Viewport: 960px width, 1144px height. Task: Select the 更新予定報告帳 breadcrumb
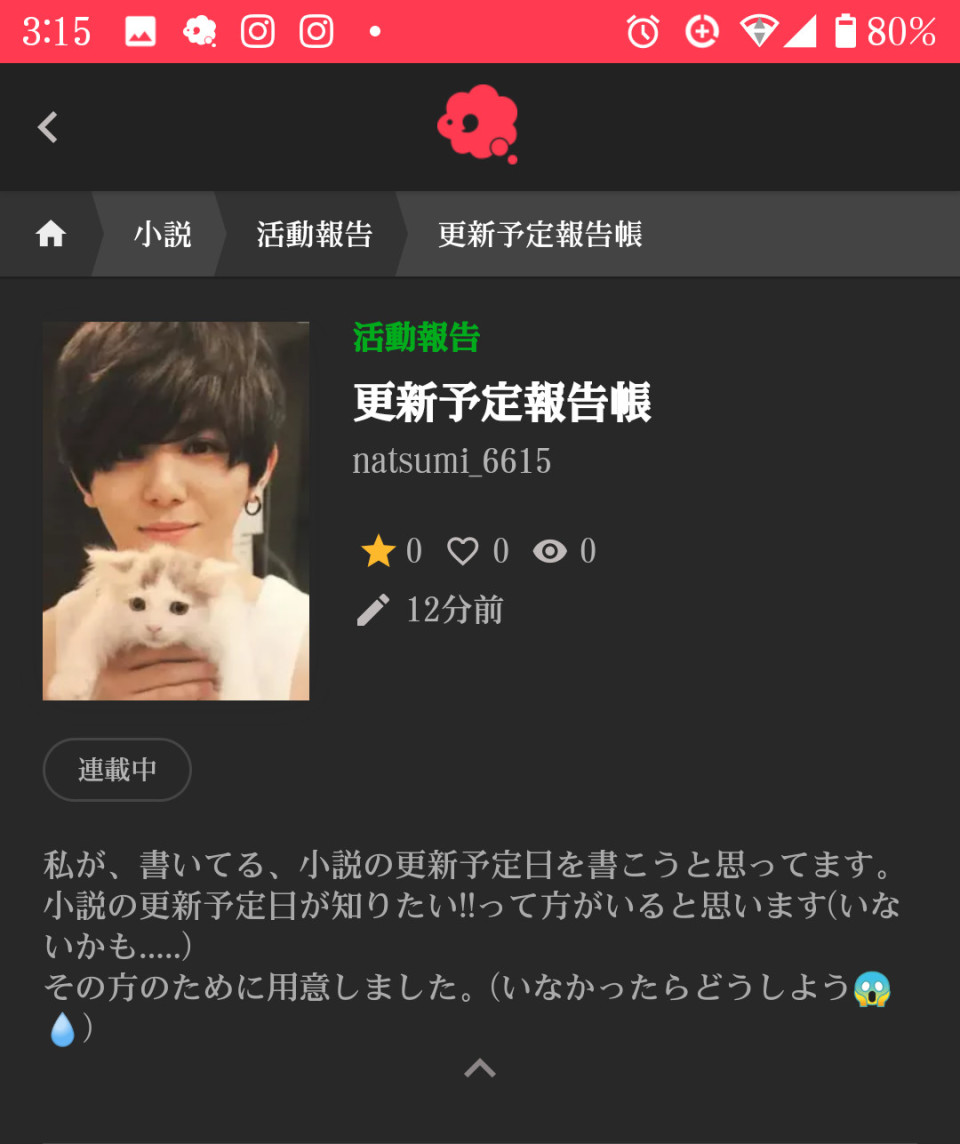[539, 235]
